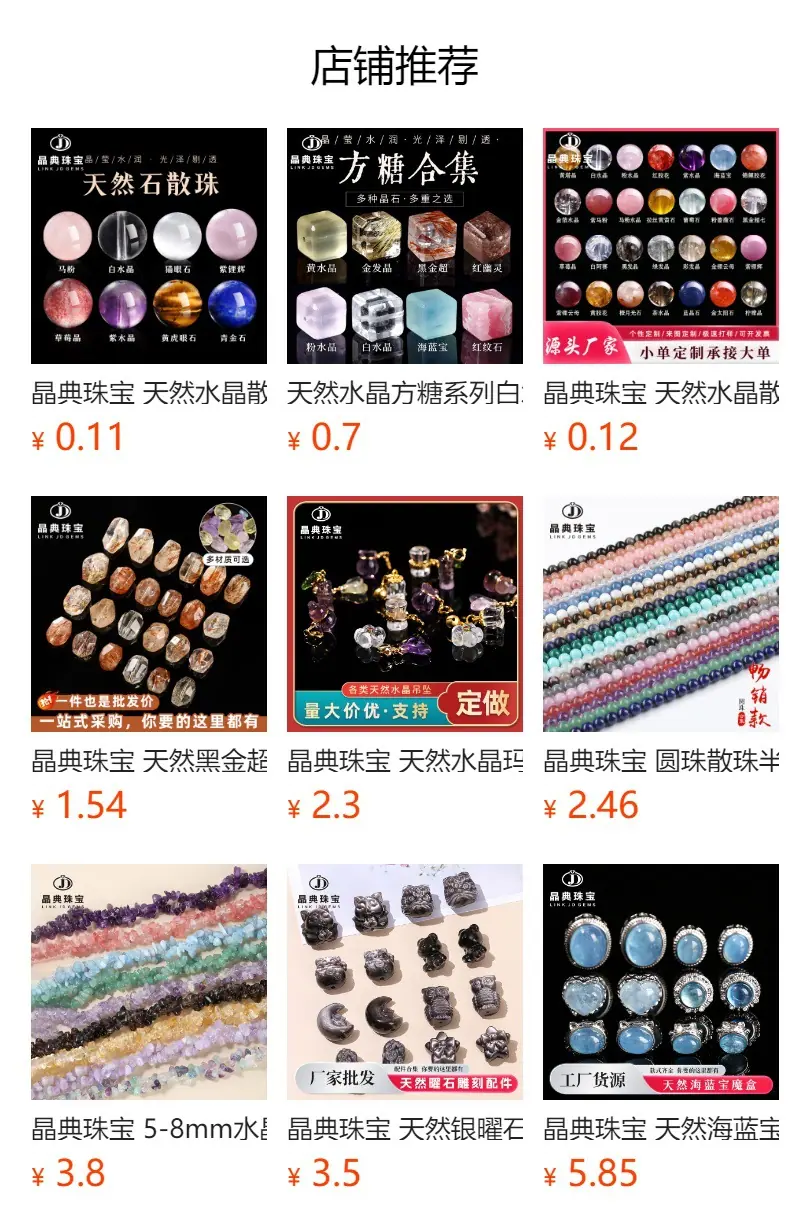View the ¥0.12 源头厂家 loose bead product
The width and height of the screenshot is (790, 1232).
coord(661,246)
